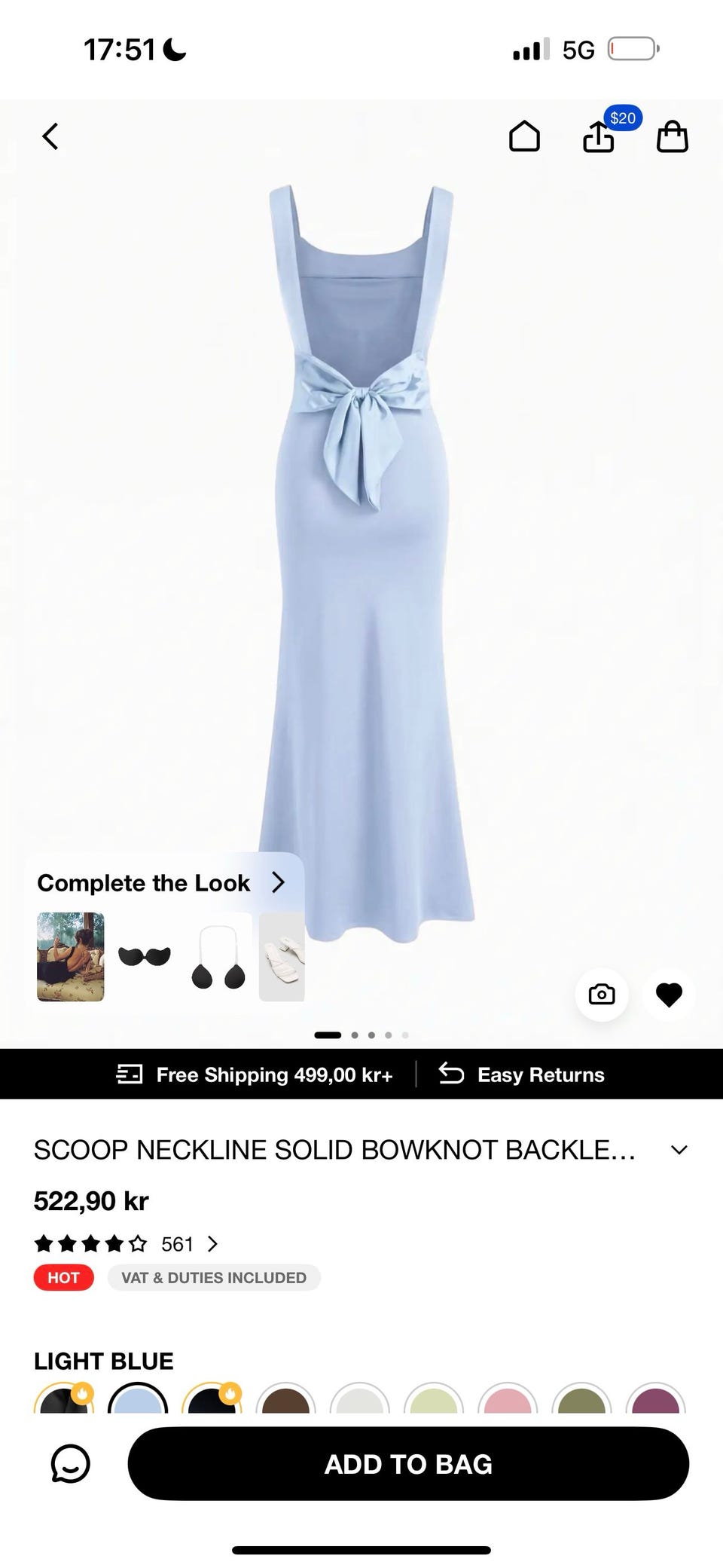View the white sandals thumbnail
This screenshot has height=1568, width=723.
282,957
